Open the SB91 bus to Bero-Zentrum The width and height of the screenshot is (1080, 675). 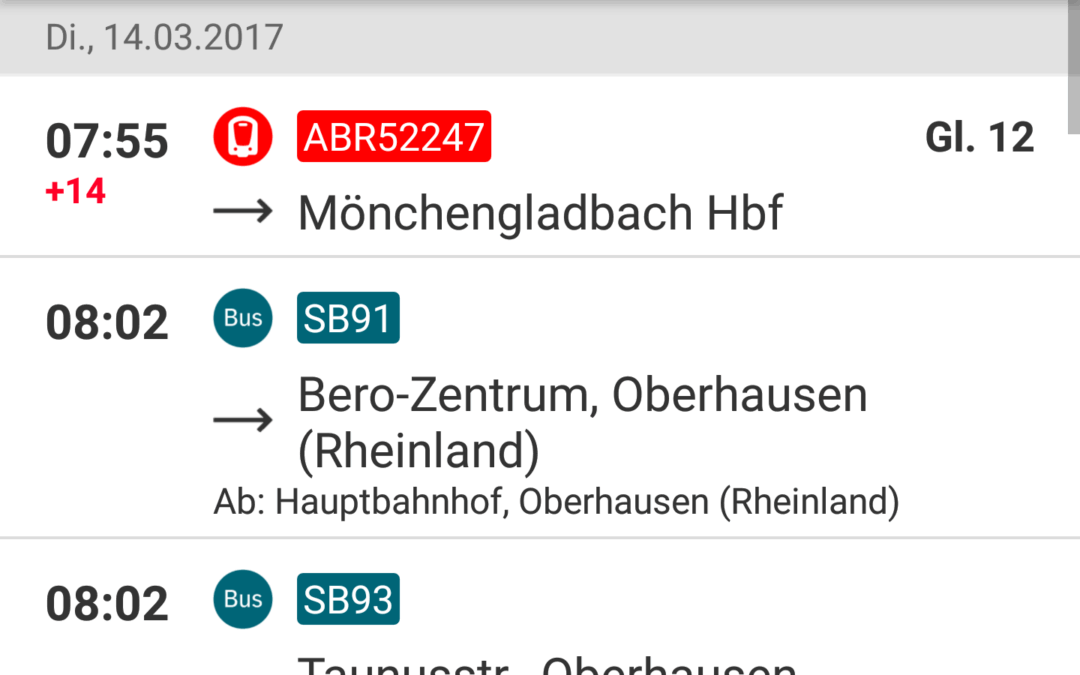click(x=540, y=400)
